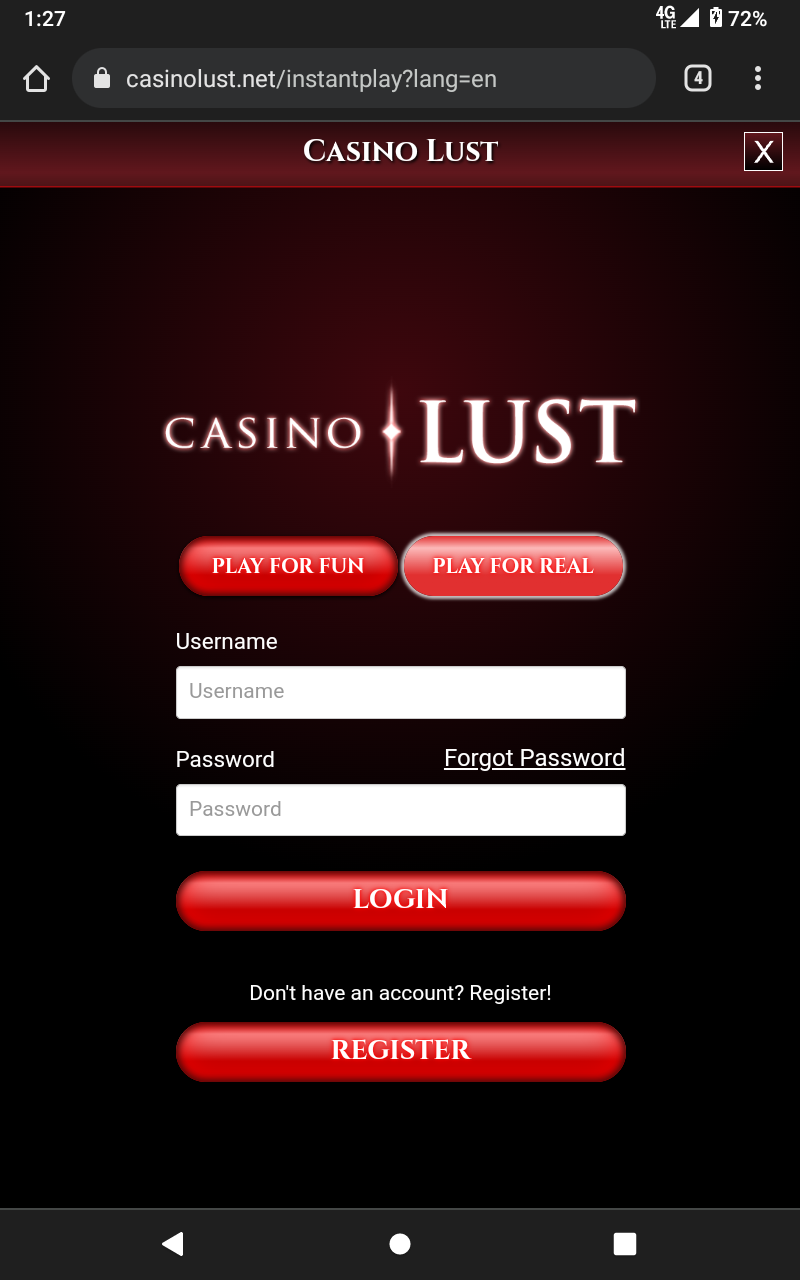
Task: Go back using system navigation
Action: pos(173,1243)
